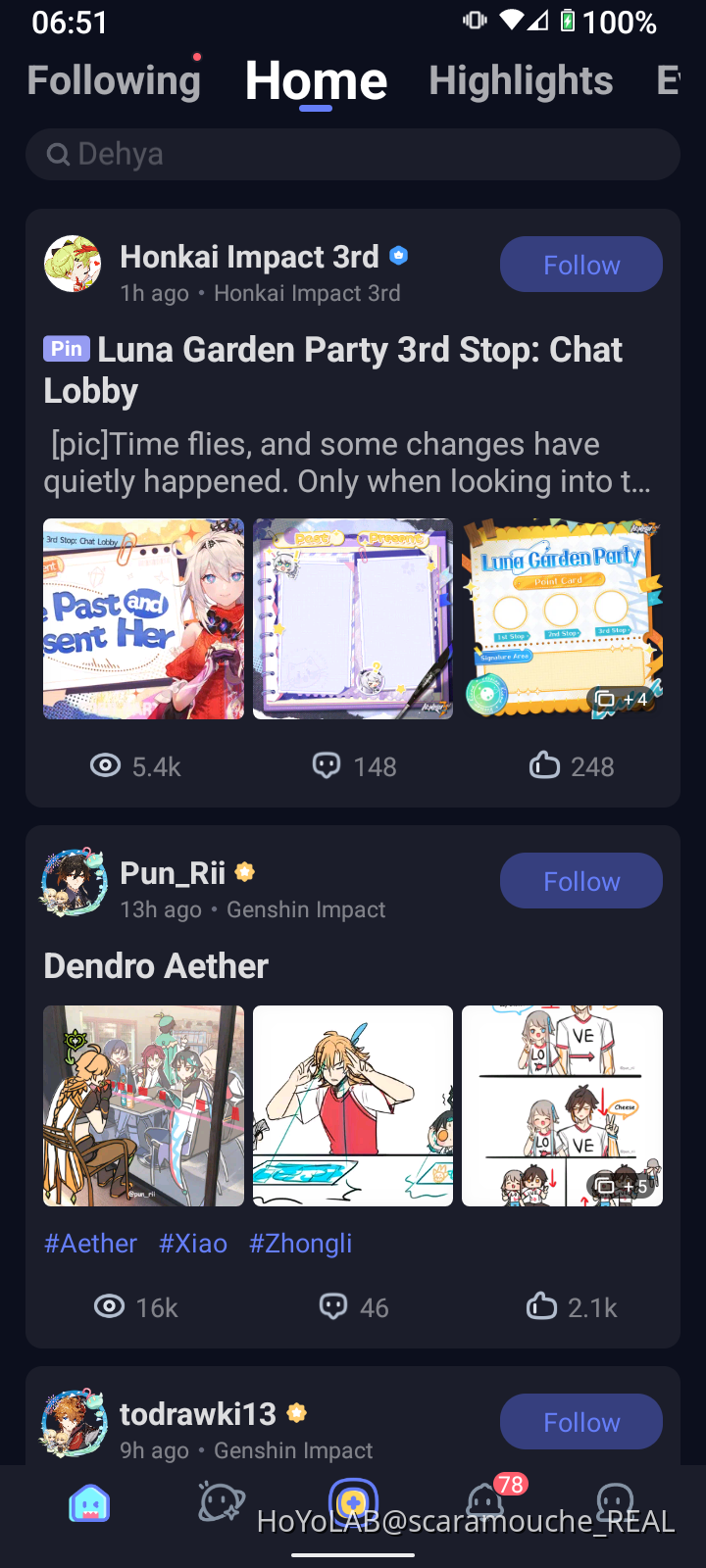View first Dendro Aether artwork image
Viewport: 706px width, 1568px height.
point(143,1105)
